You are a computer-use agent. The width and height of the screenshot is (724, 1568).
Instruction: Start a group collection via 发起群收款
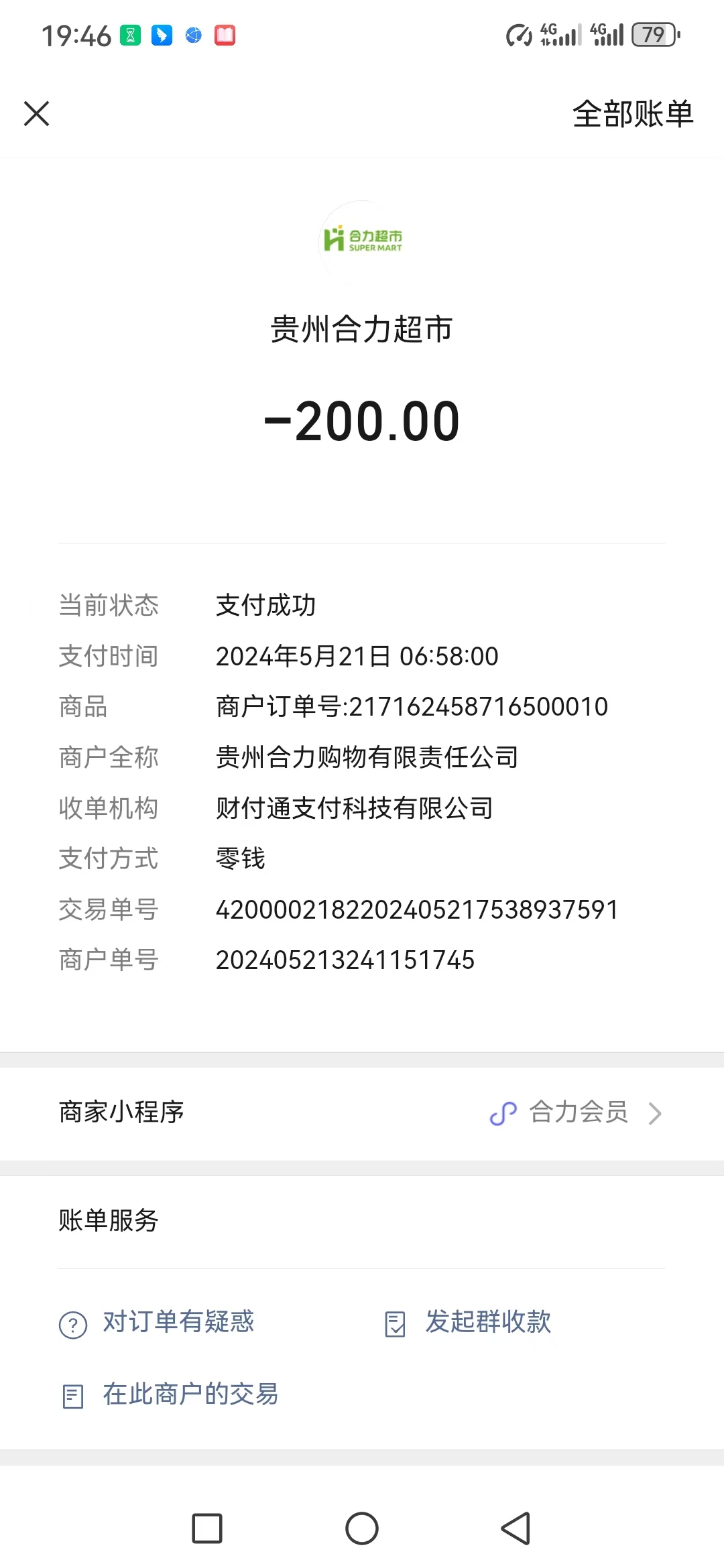487,1322
